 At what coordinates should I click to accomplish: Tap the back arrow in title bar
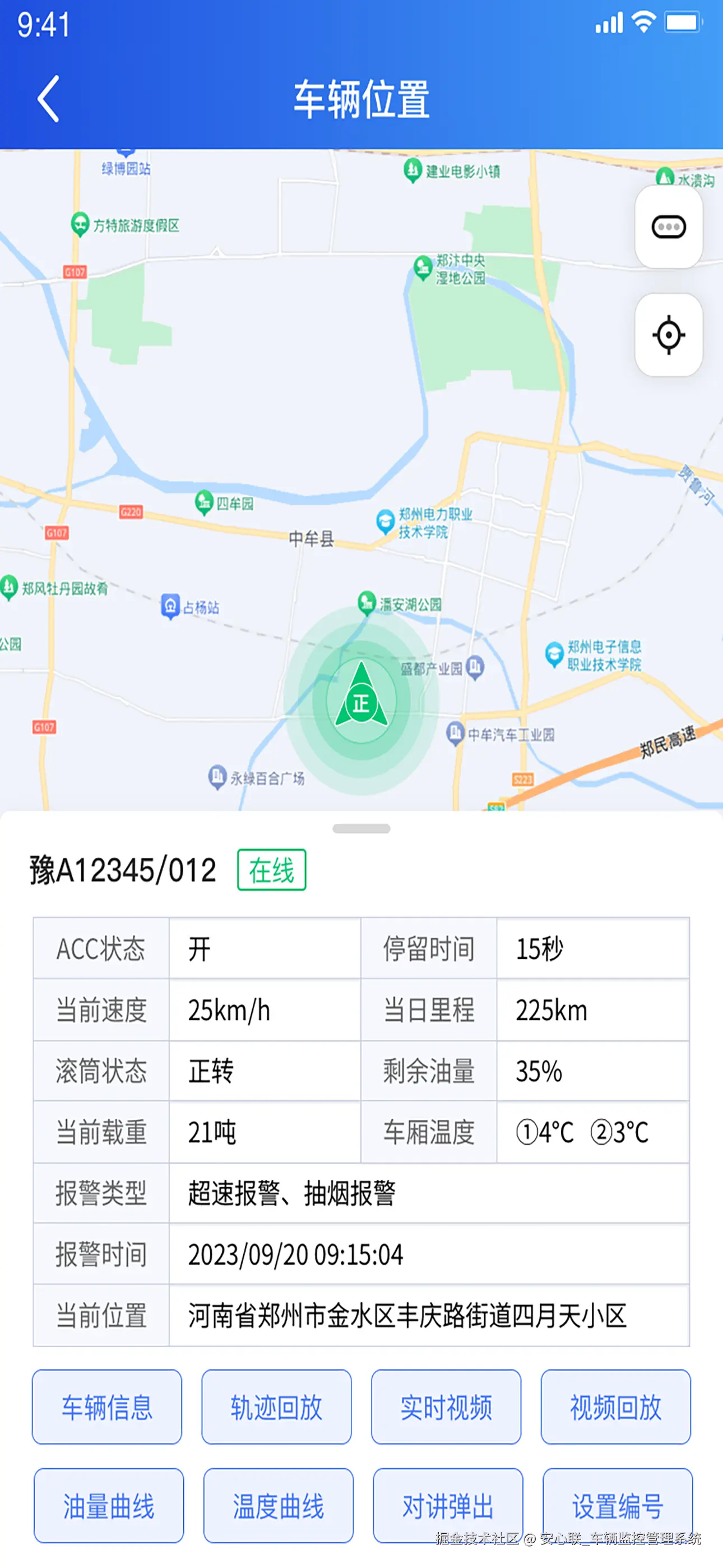49,99
